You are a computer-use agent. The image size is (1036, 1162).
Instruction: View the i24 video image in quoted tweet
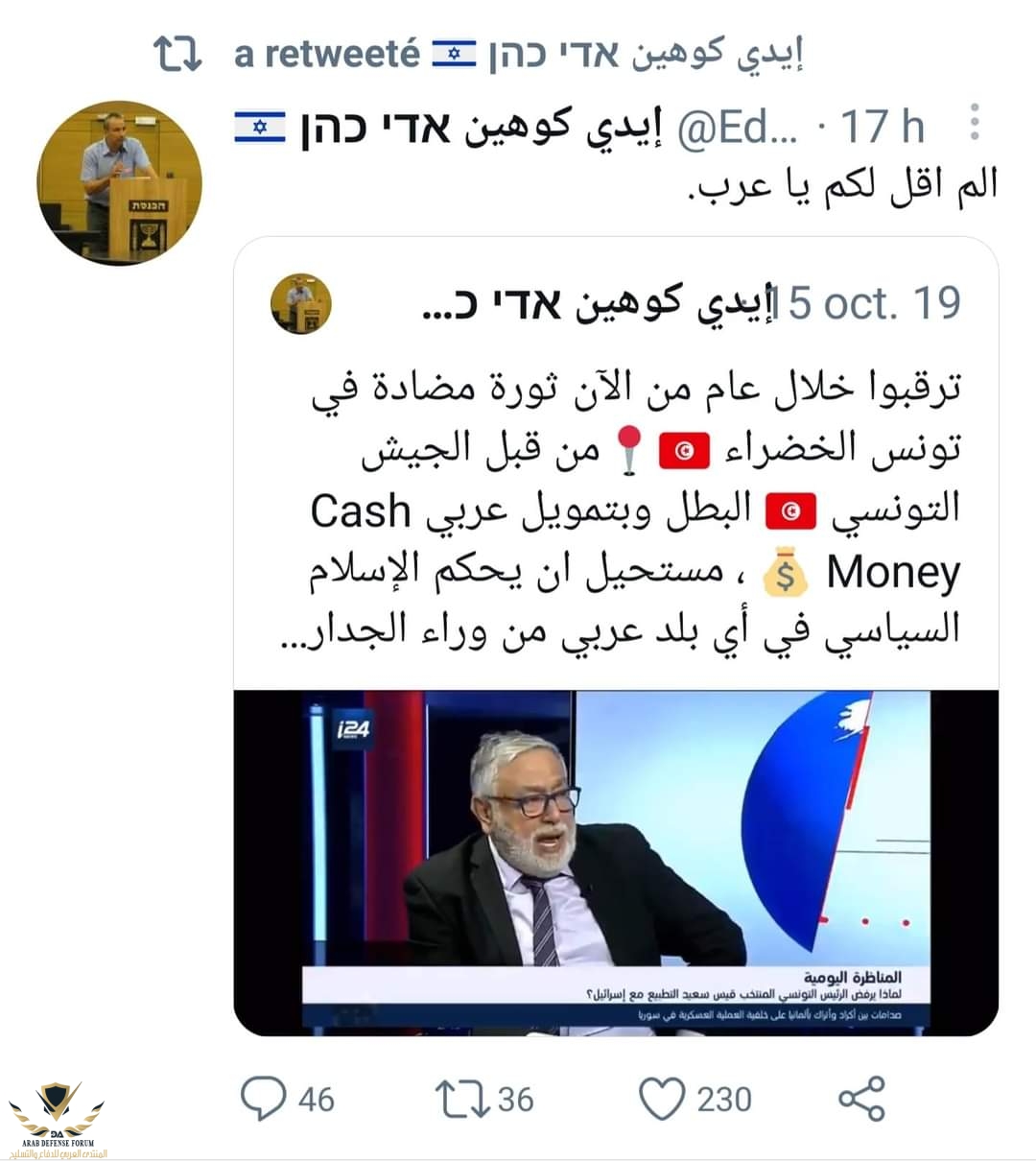616,862
